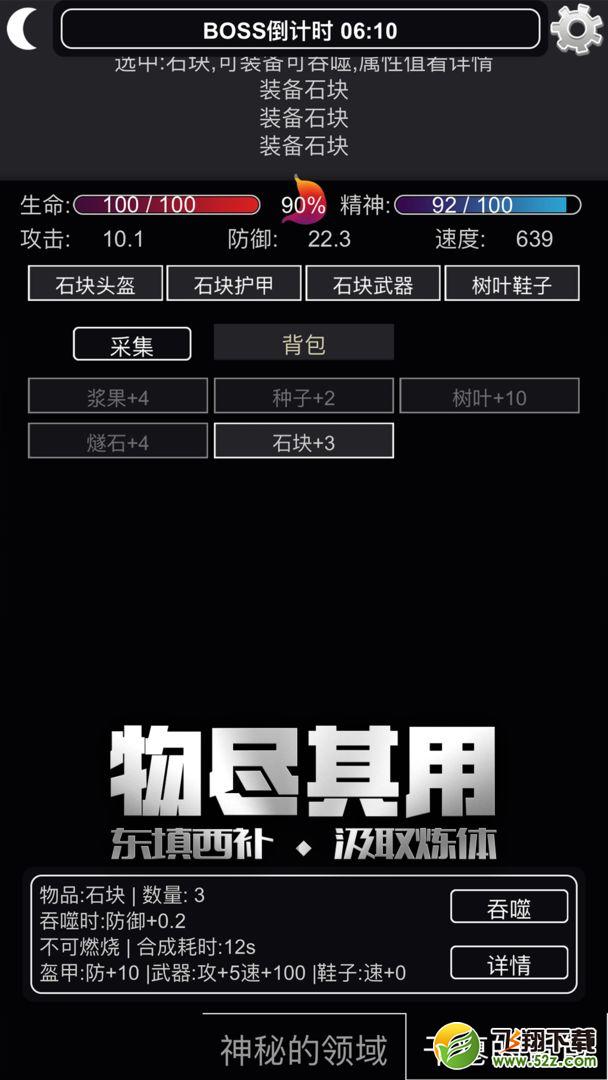Open the settings gear icon
Screen dimensions: 608x1080
(x=576, y=29)
